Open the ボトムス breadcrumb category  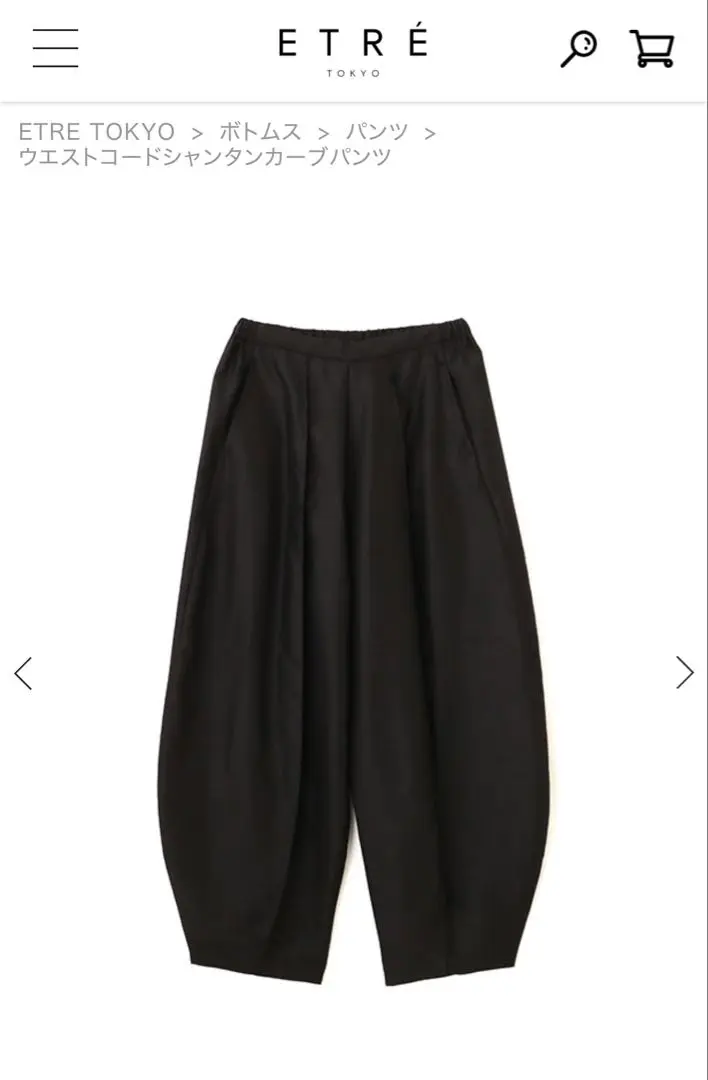(x=260, y=132)
